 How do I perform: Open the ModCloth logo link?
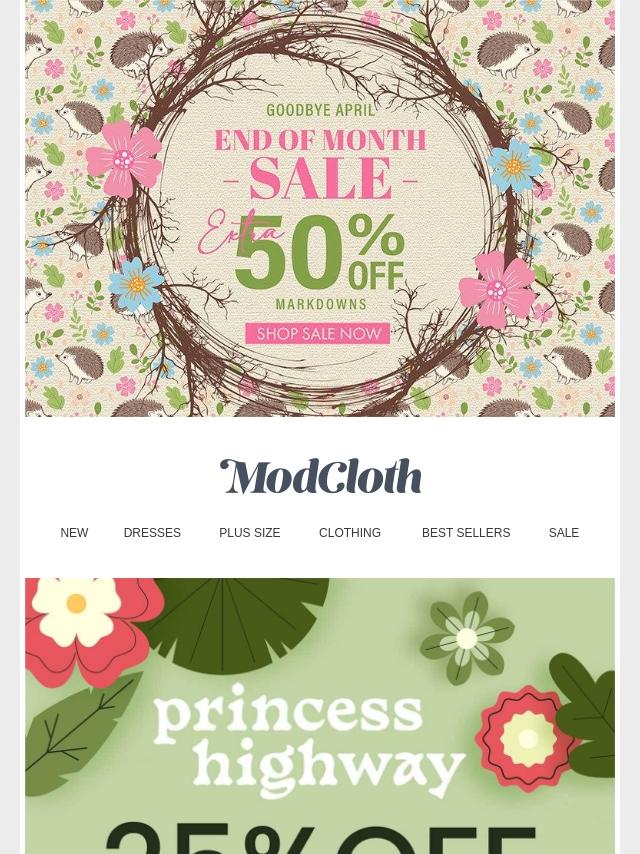tap(320, 476)
